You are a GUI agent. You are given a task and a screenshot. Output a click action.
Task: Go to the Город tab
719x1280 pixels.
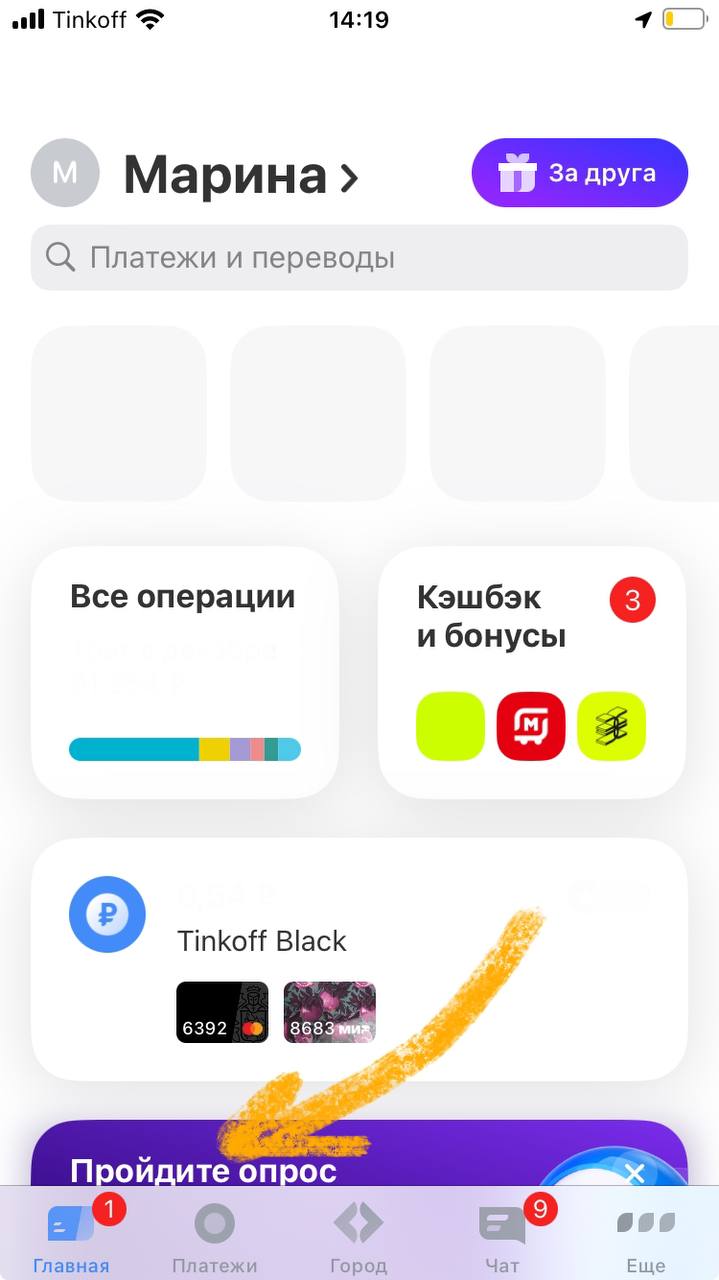point(358,1238)
